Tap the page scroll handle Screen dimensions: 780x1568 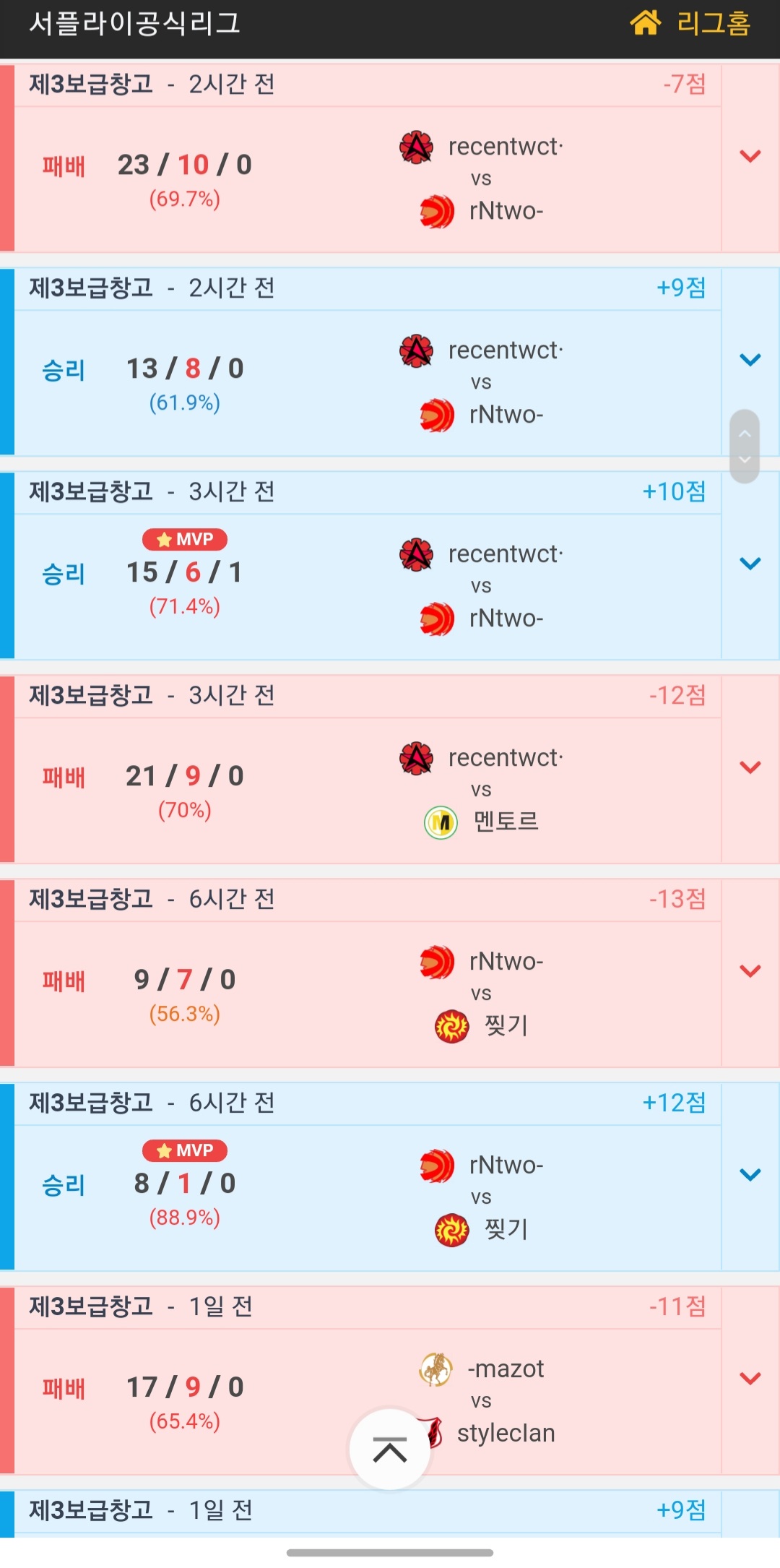745,447
